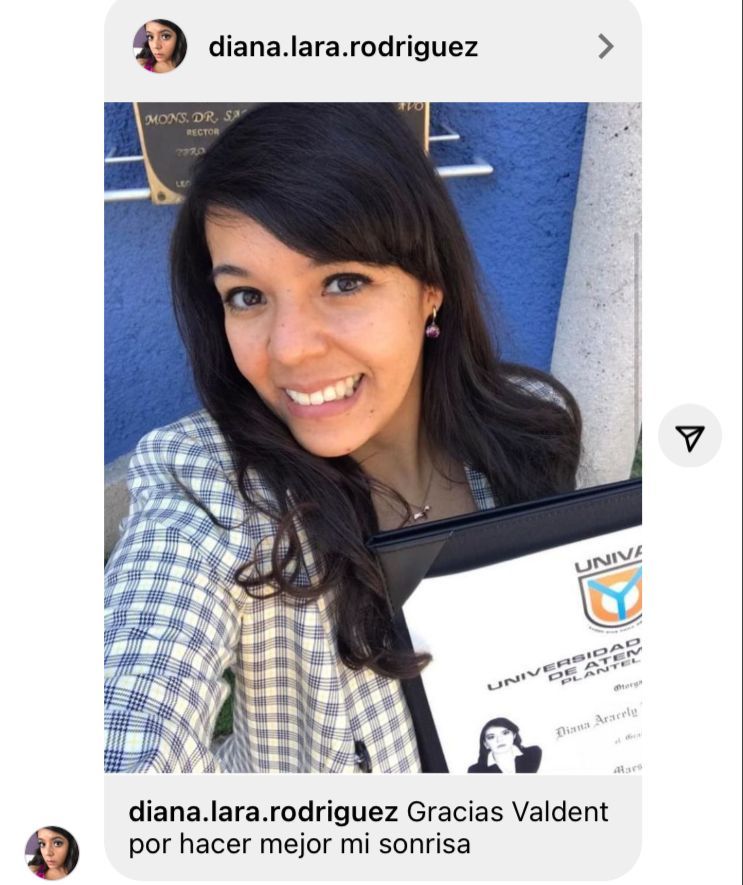Open diana.lara.rodriguez's profile from the post header
Viewport: 743px width, 885px height.
(342, 47)
